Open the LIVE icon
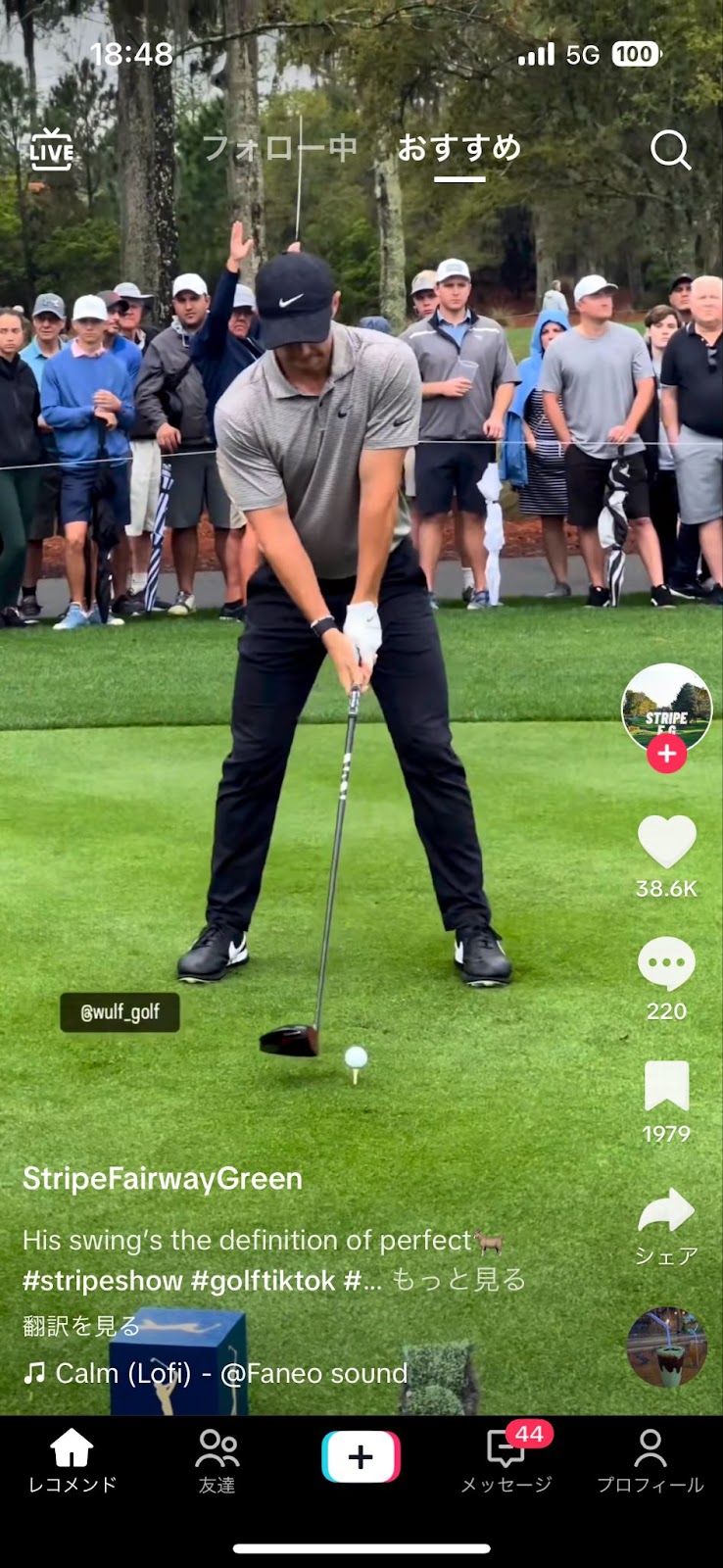 [x=51, y=150]
